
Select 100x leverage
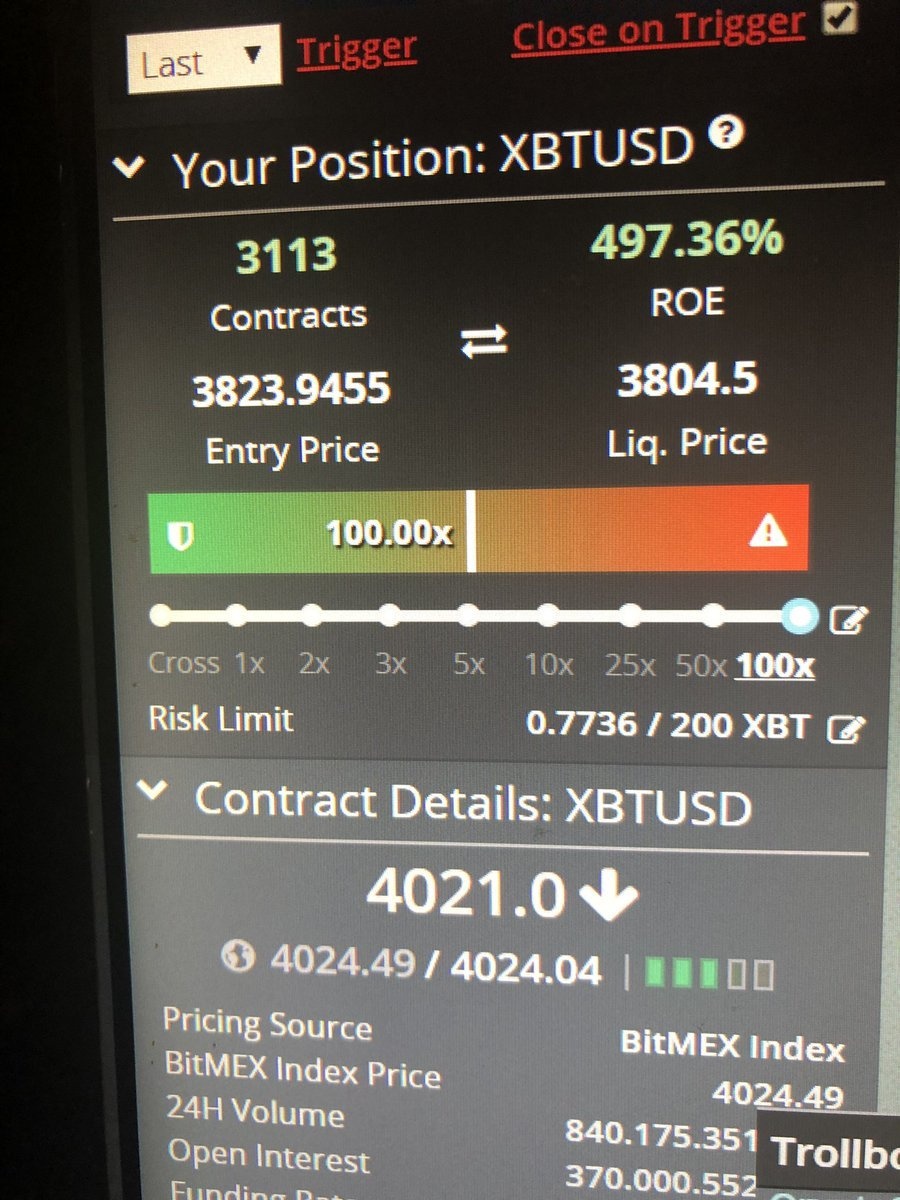pos(799,616)
